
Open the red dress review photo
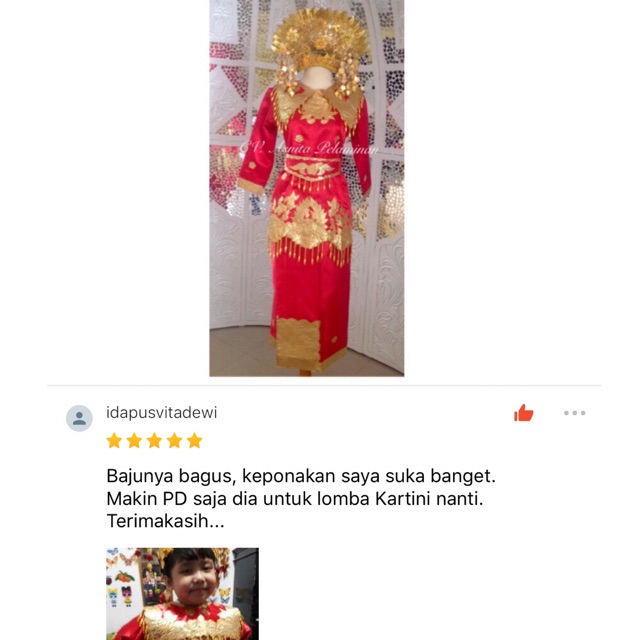tap(306, 188)
